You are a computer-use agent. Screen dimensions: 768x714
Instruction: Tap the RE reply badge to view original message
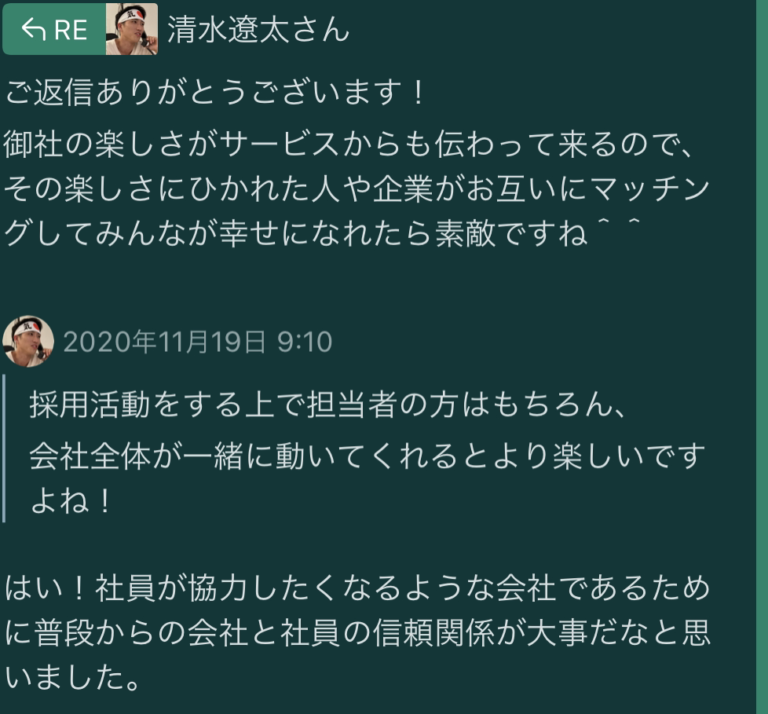52,30
